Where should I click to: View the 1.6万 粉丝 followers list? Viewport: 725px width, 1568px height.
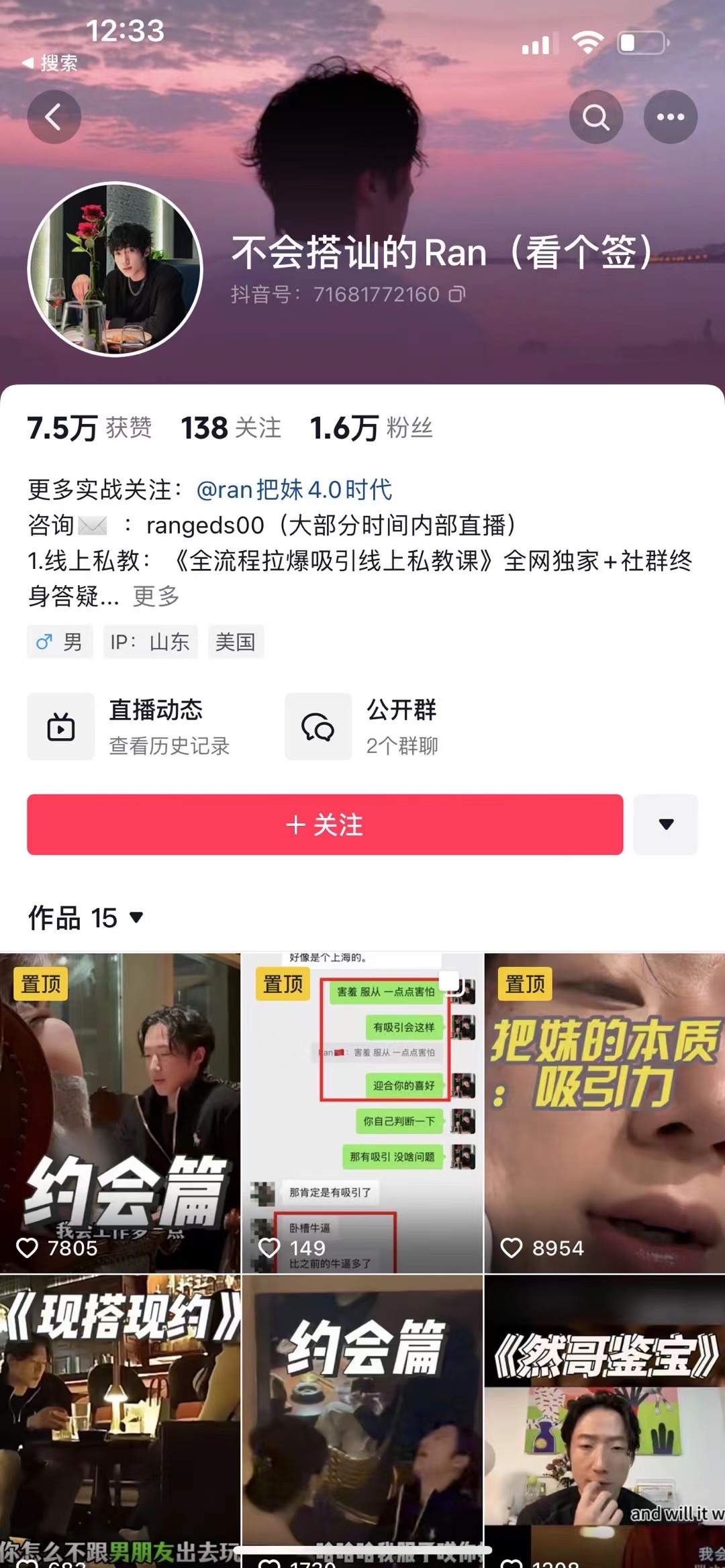[x=371, y=428]
